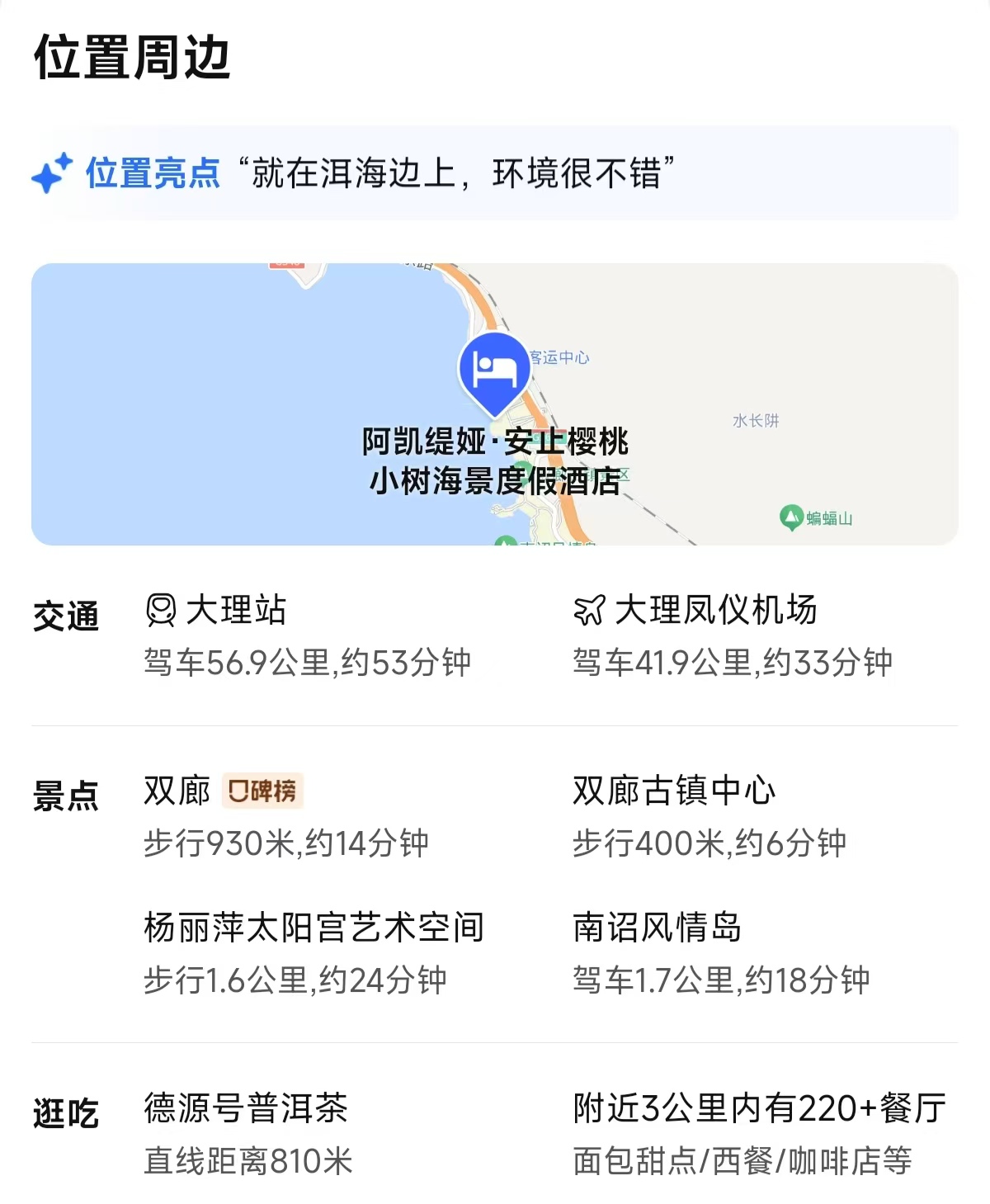
Task: Click the 碑榜 badge next to 双廊
Action: [x=261, y=791]
